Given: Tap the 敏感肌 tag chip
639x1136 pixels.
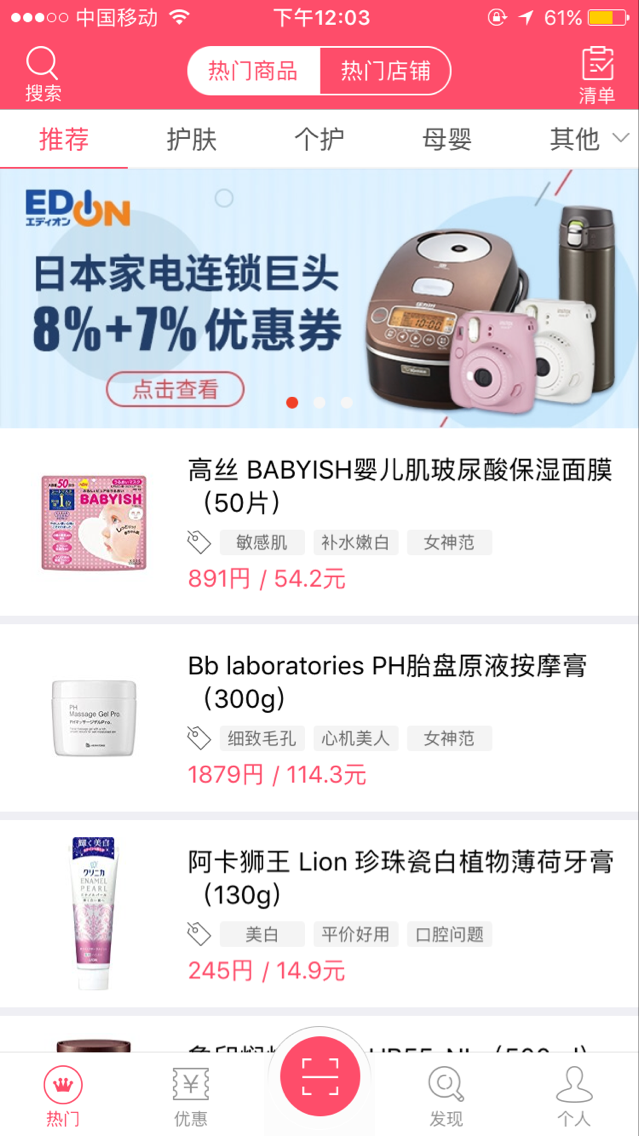Looking at the screenshot, I should 262,542.
